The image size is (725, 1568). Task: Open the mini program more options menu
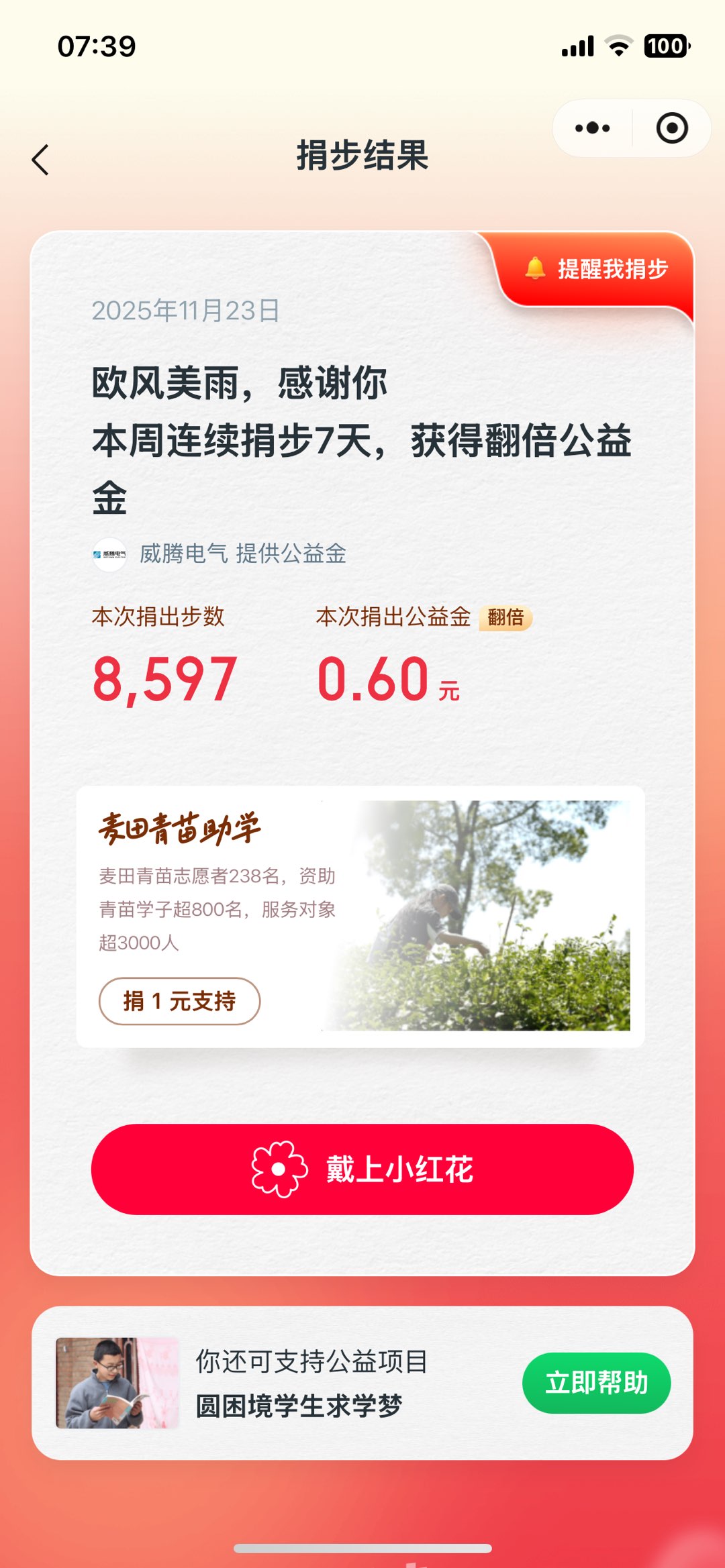click(x=593, y=128)
